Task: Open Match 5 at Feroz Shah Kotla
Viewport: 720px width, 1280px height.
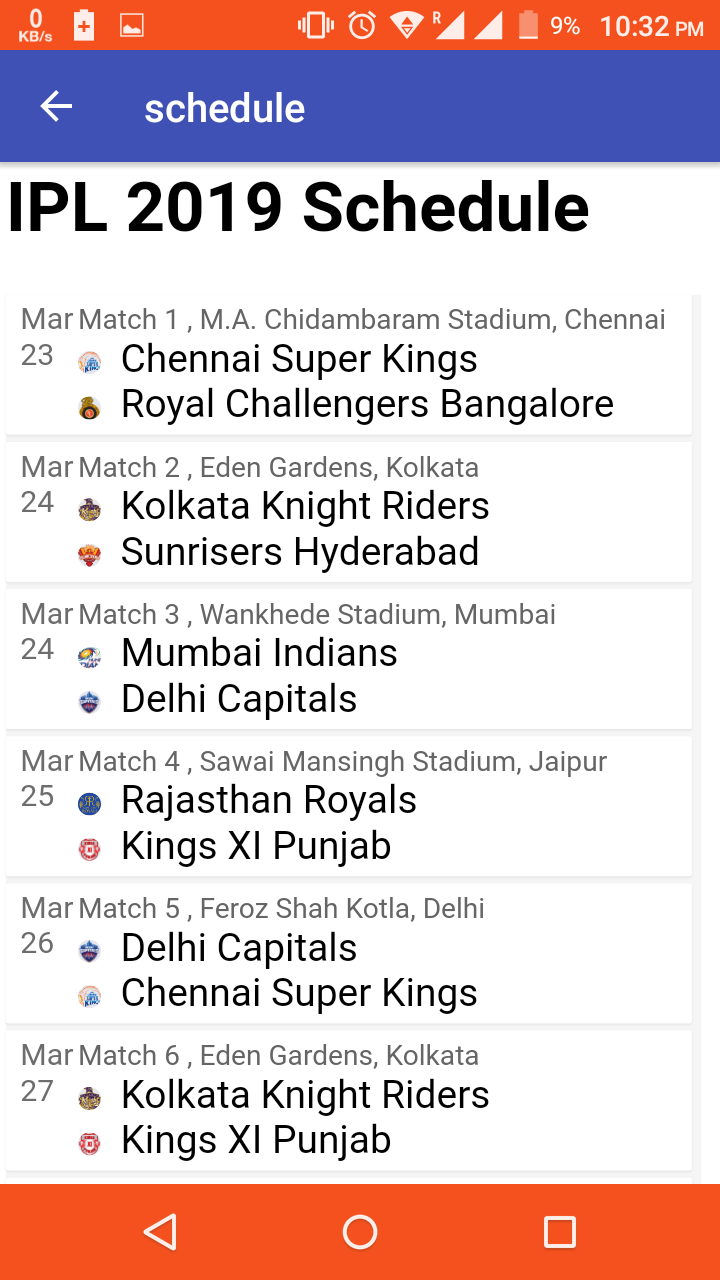Action: 348,952
